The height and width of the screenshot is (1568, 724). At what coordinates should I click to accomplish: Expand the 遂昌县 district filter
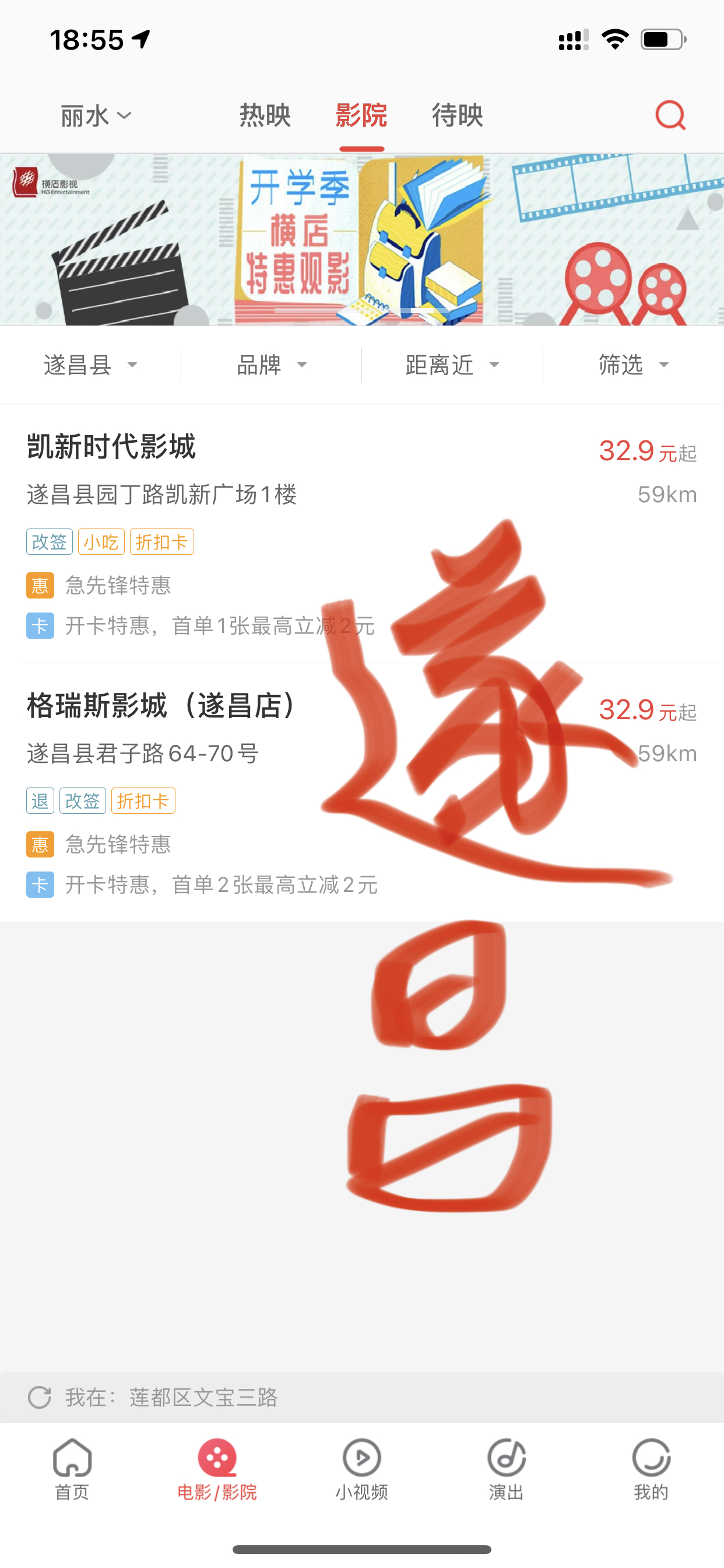90,365
